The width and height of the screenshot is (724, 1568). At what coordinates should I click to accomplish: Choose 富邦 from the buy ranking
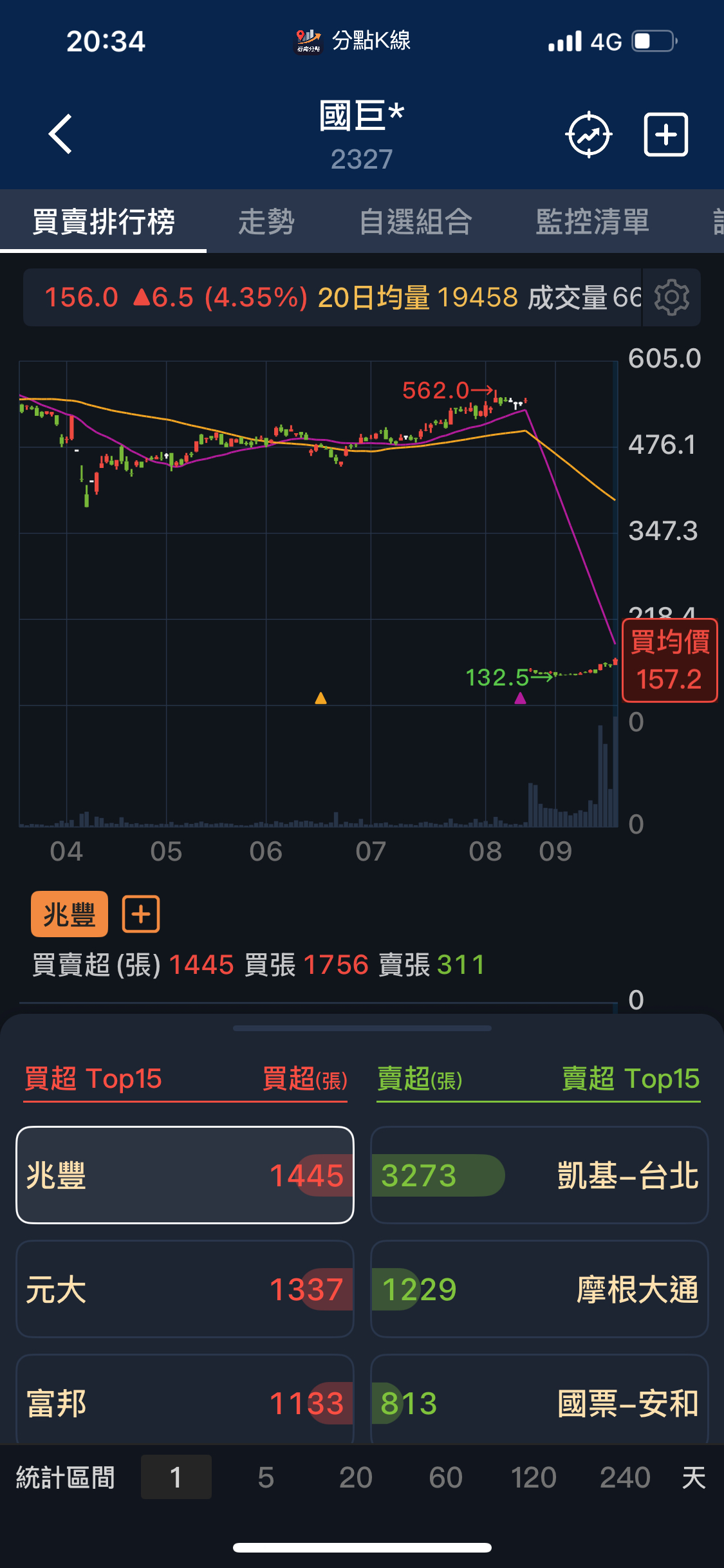pyautogui.click(x=185, y=1402)
